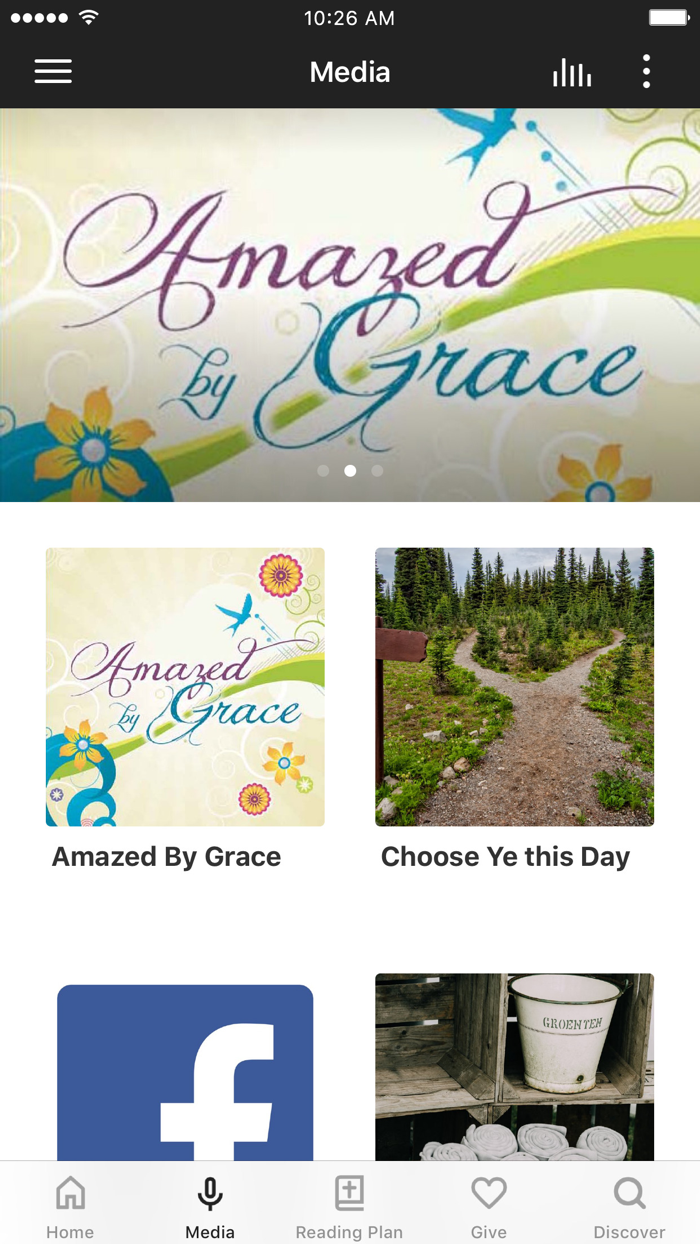Select the Media tab
700x1244 pixels.
(x=210, y=1207)
